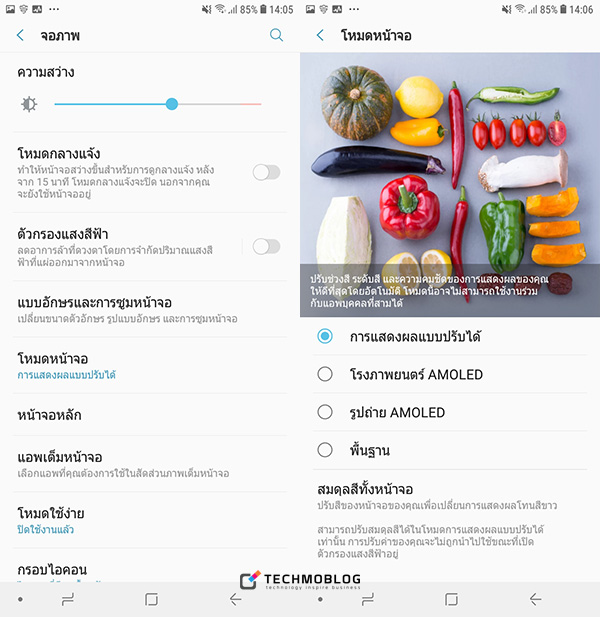
Task: Go back from the โหมดหน้าจอ screen
Action: point(320,35)
